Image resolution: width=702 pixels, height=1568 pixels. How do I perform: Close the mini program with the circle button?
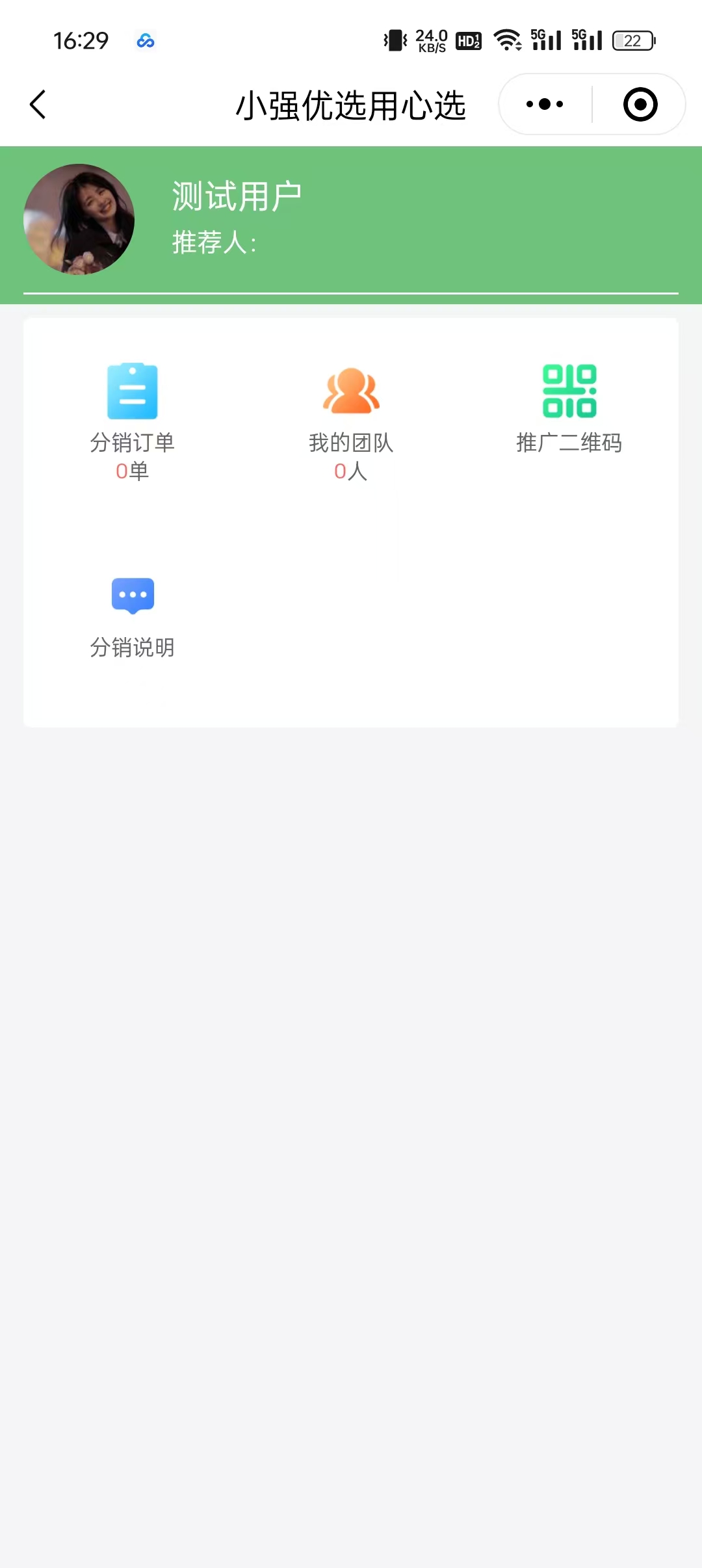click(640, 104)
